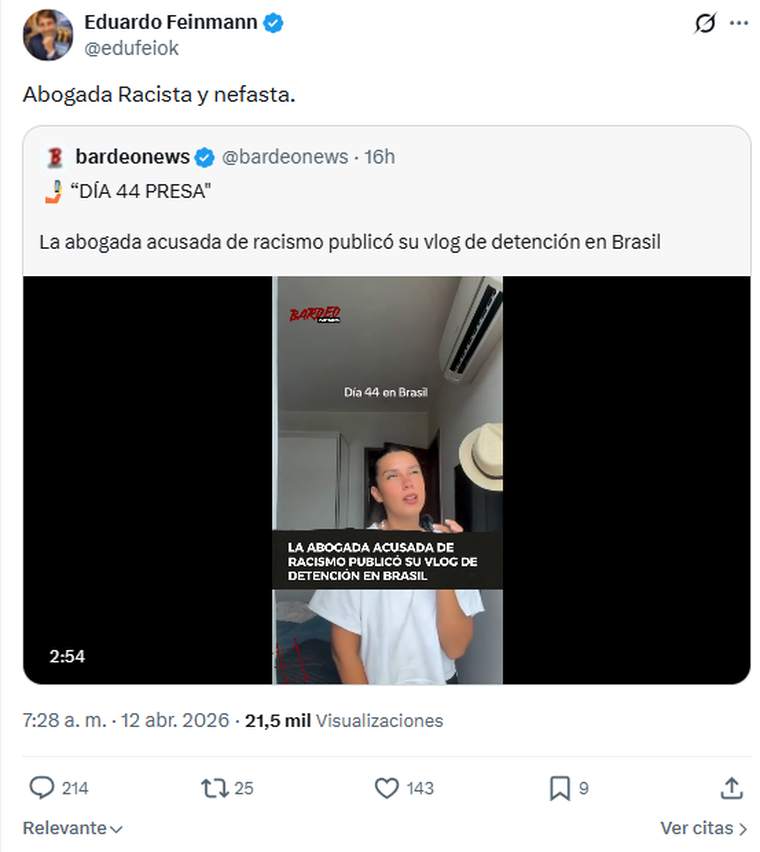Bookmark the tweet
This screenshot has height=852, width=760.
tap(560, 788)
